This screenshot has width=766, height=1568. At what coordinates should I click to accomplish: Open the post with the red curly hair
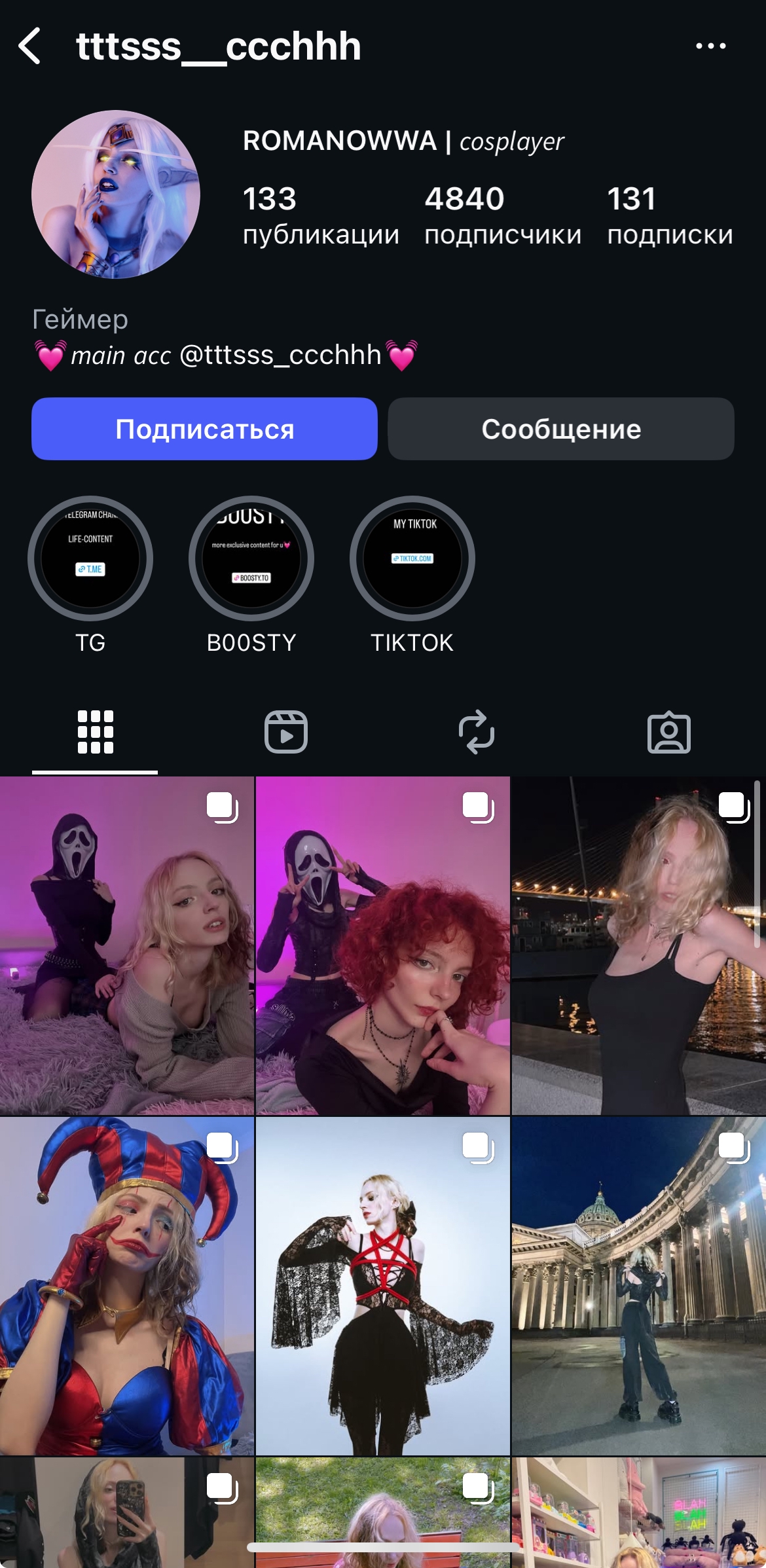pos(382,945)
